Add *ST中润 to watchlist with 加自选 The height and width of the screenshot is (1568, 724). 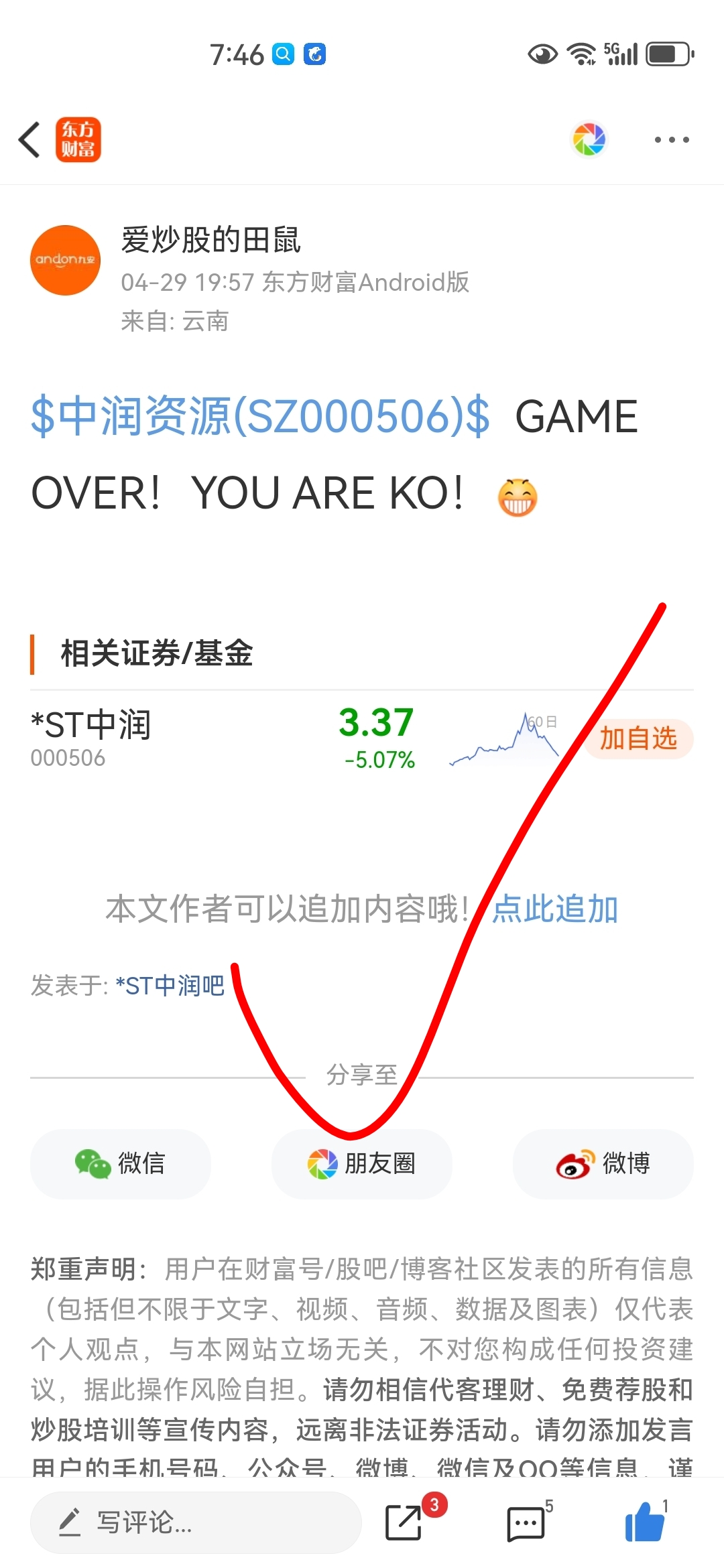pyautogui.click(x=638, y=738)
